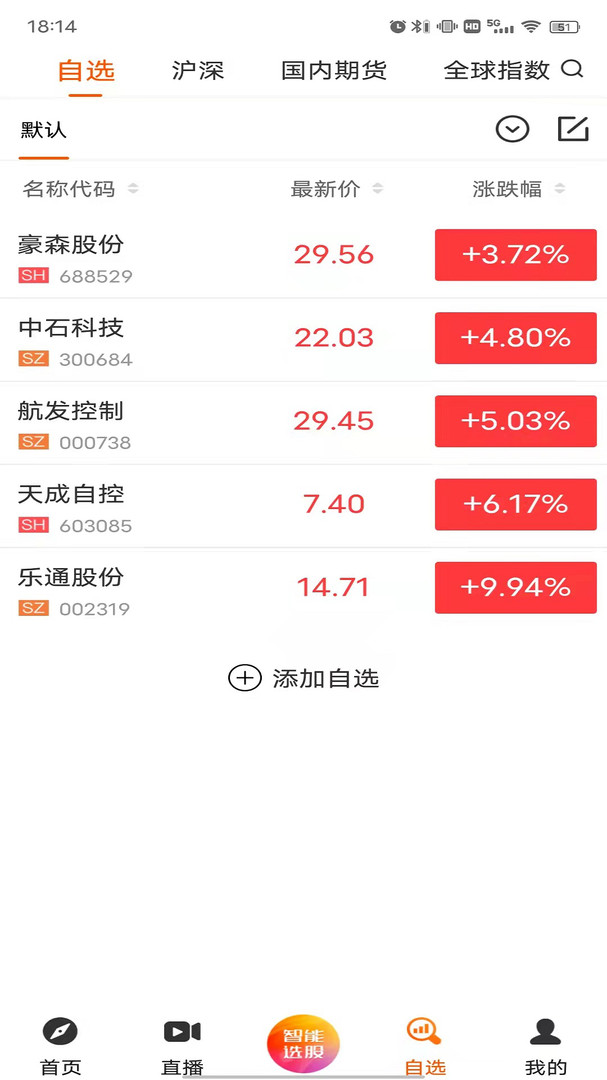This screenshot has height=1080, width=607.
Task: Select the 默认 watchlist group
Action: 44,131
